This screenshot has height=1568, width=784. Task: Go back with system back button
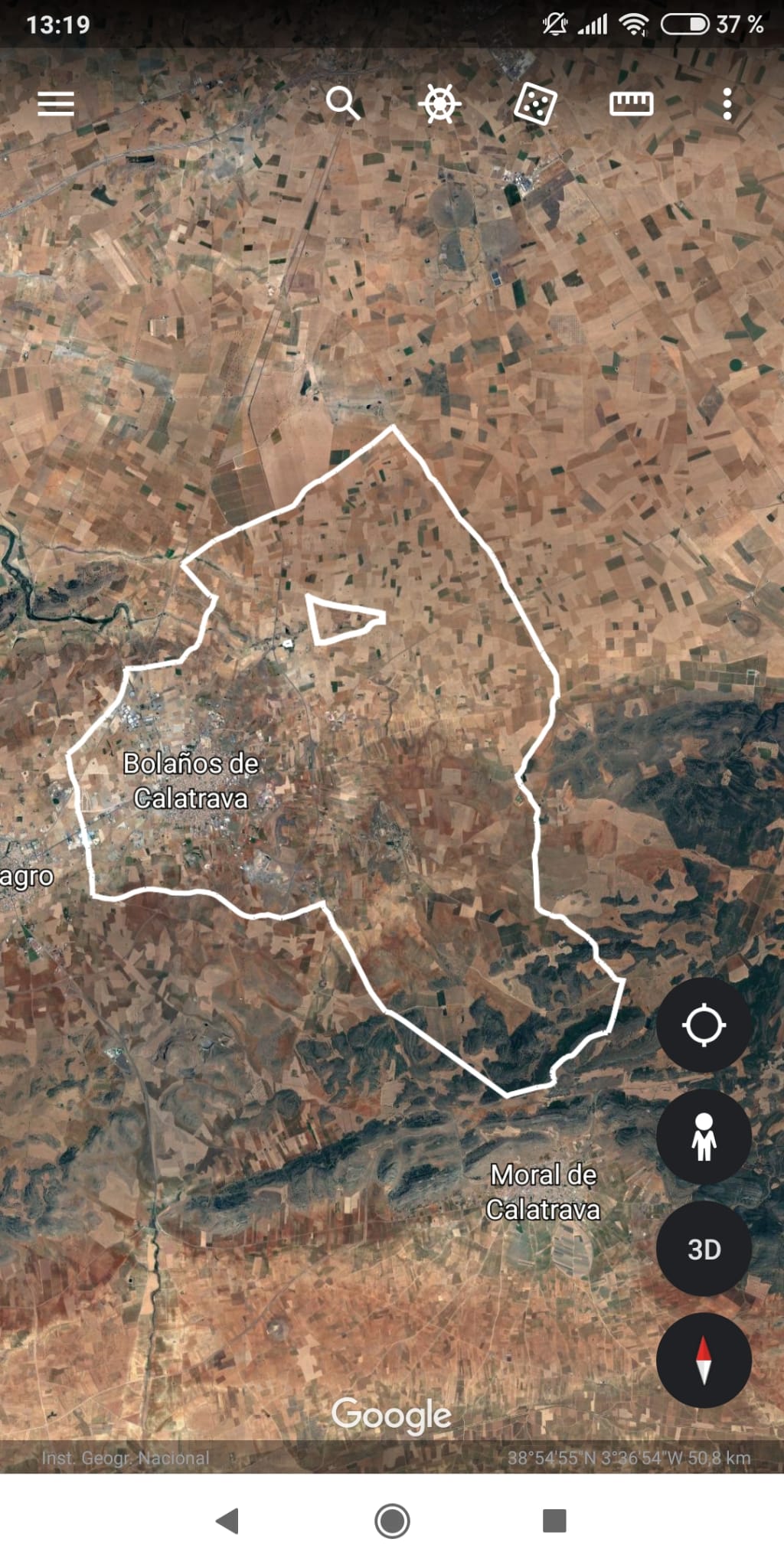tap(227, 1521)
